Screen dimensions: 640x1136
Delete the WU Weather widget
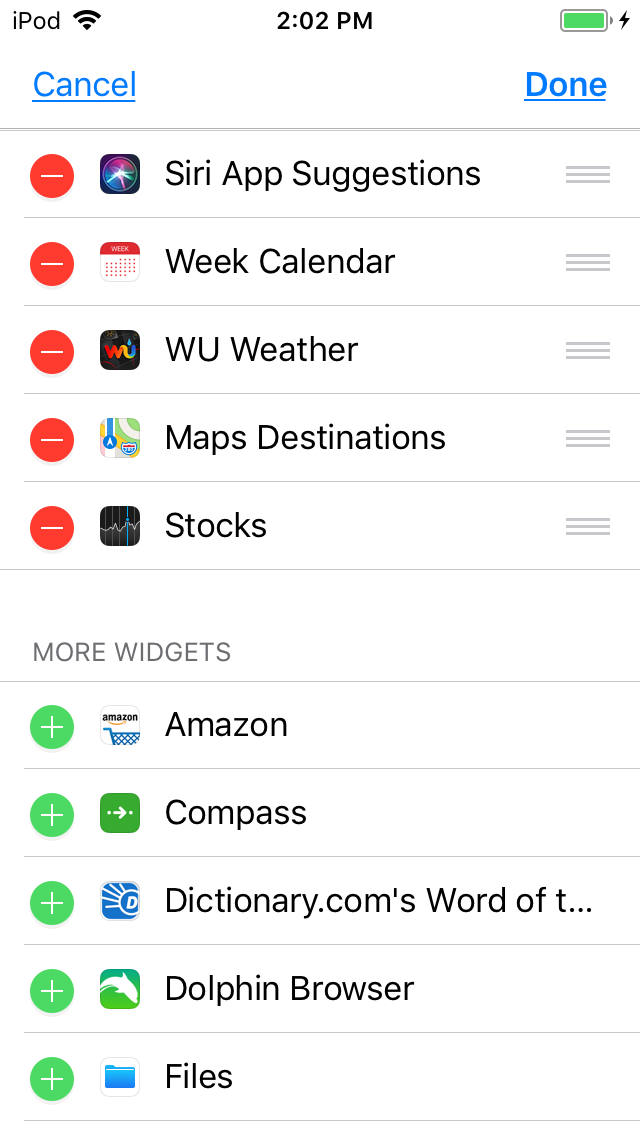[52, 352]
